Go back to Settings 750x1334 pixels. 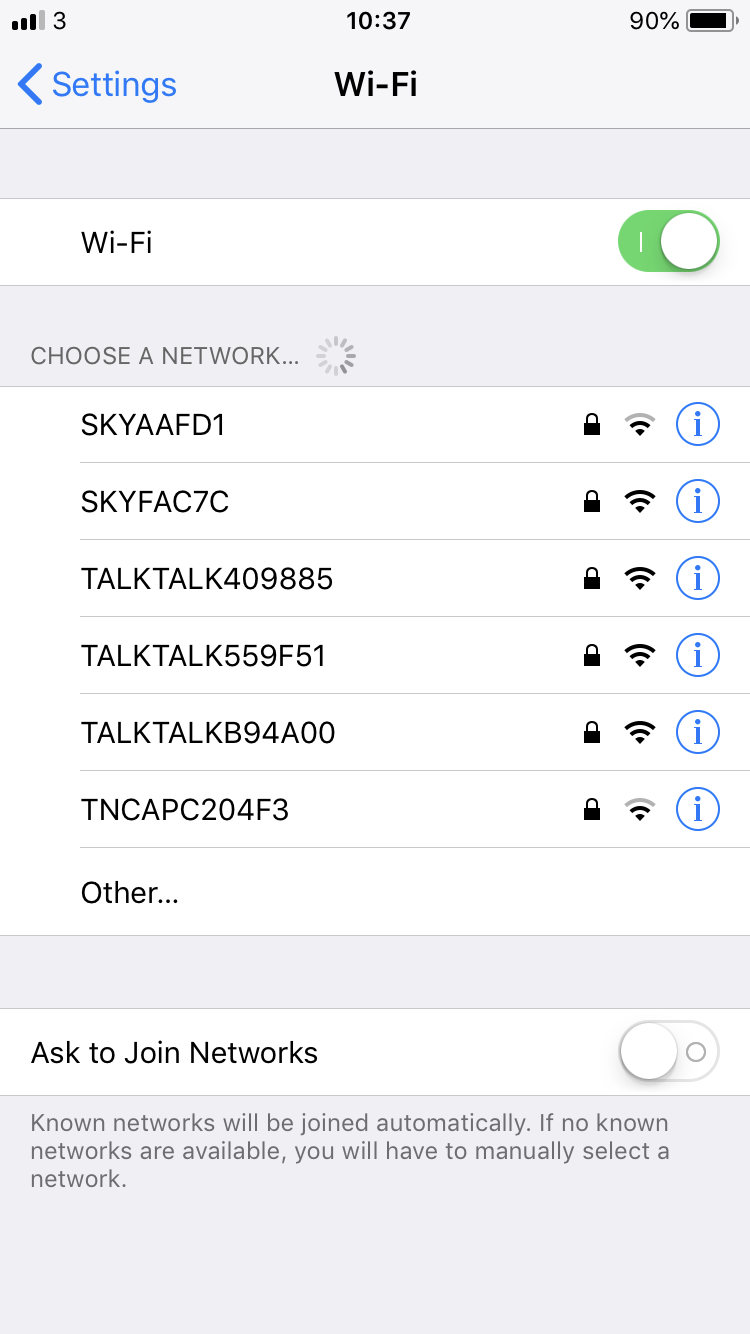[x=97, y=85]
